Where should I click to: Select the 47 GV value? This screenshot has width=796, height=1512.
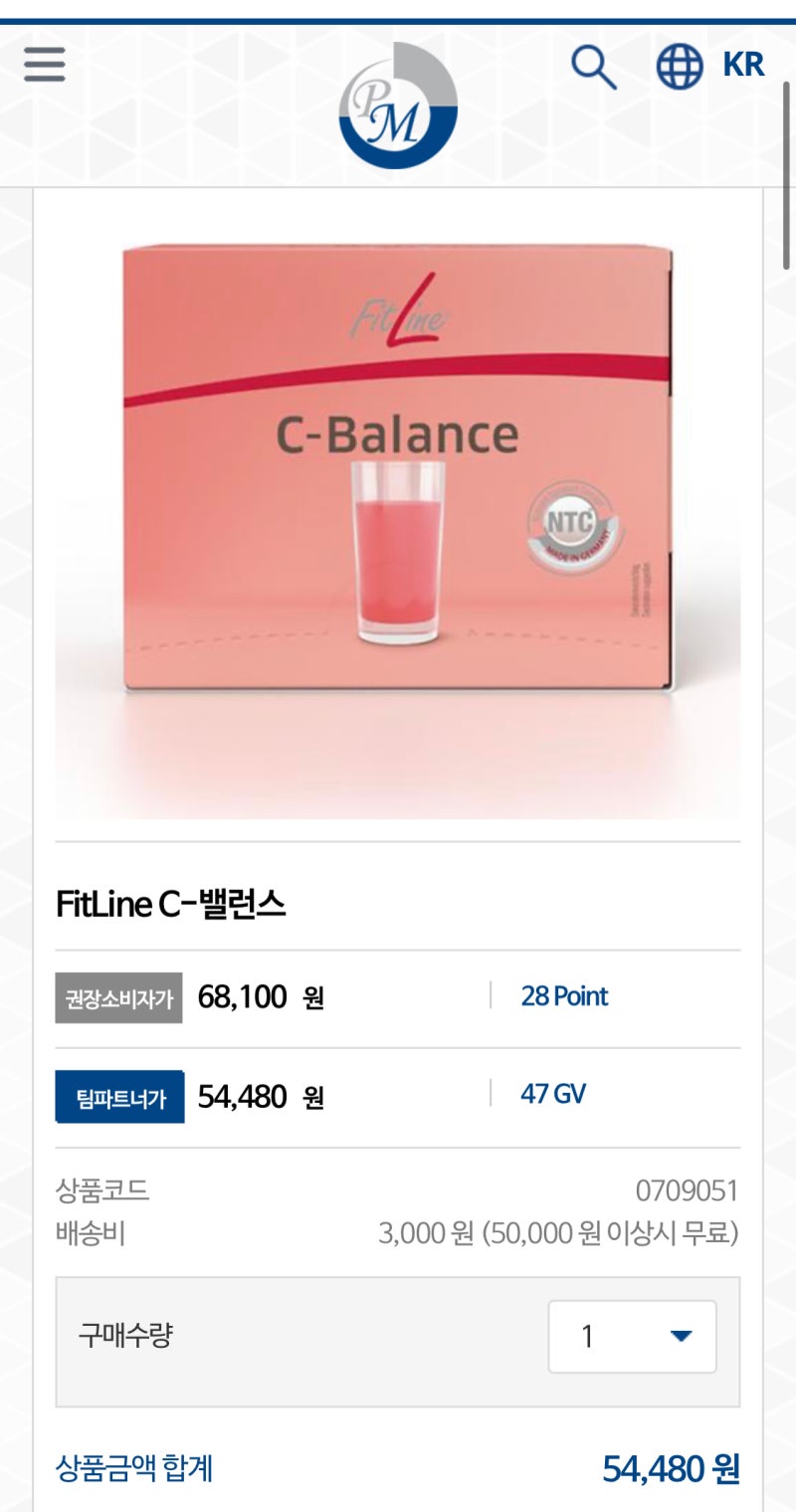552,1093
